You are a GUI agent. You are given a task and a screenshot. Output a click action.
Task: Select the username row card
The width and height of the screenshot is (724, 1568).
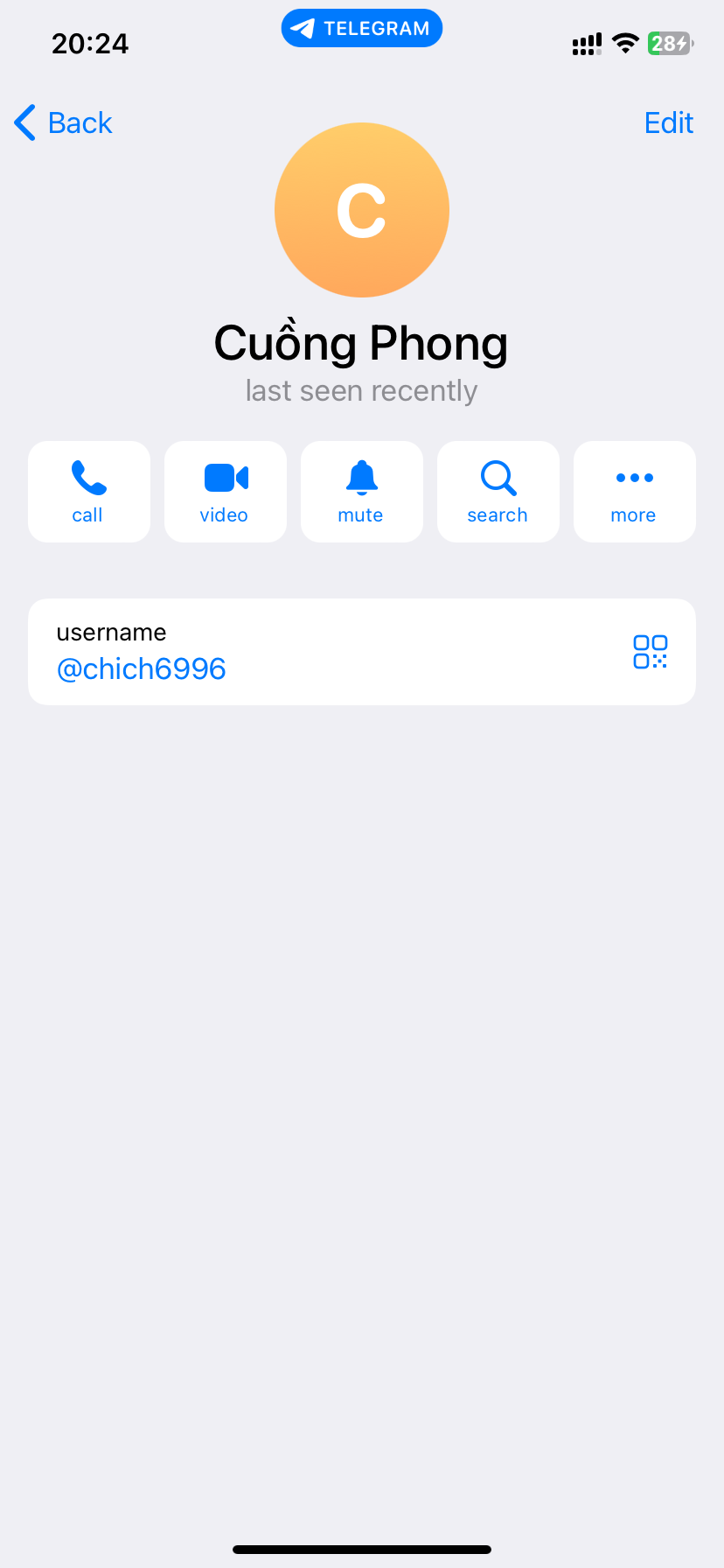[361, 651]
